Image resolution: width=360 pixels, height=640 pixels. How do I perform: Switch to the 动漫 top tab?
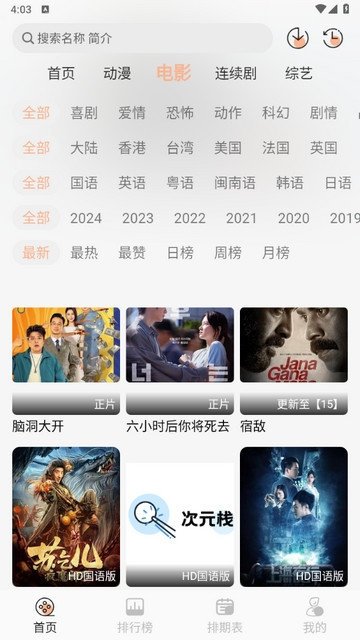(x=117, y=73)
